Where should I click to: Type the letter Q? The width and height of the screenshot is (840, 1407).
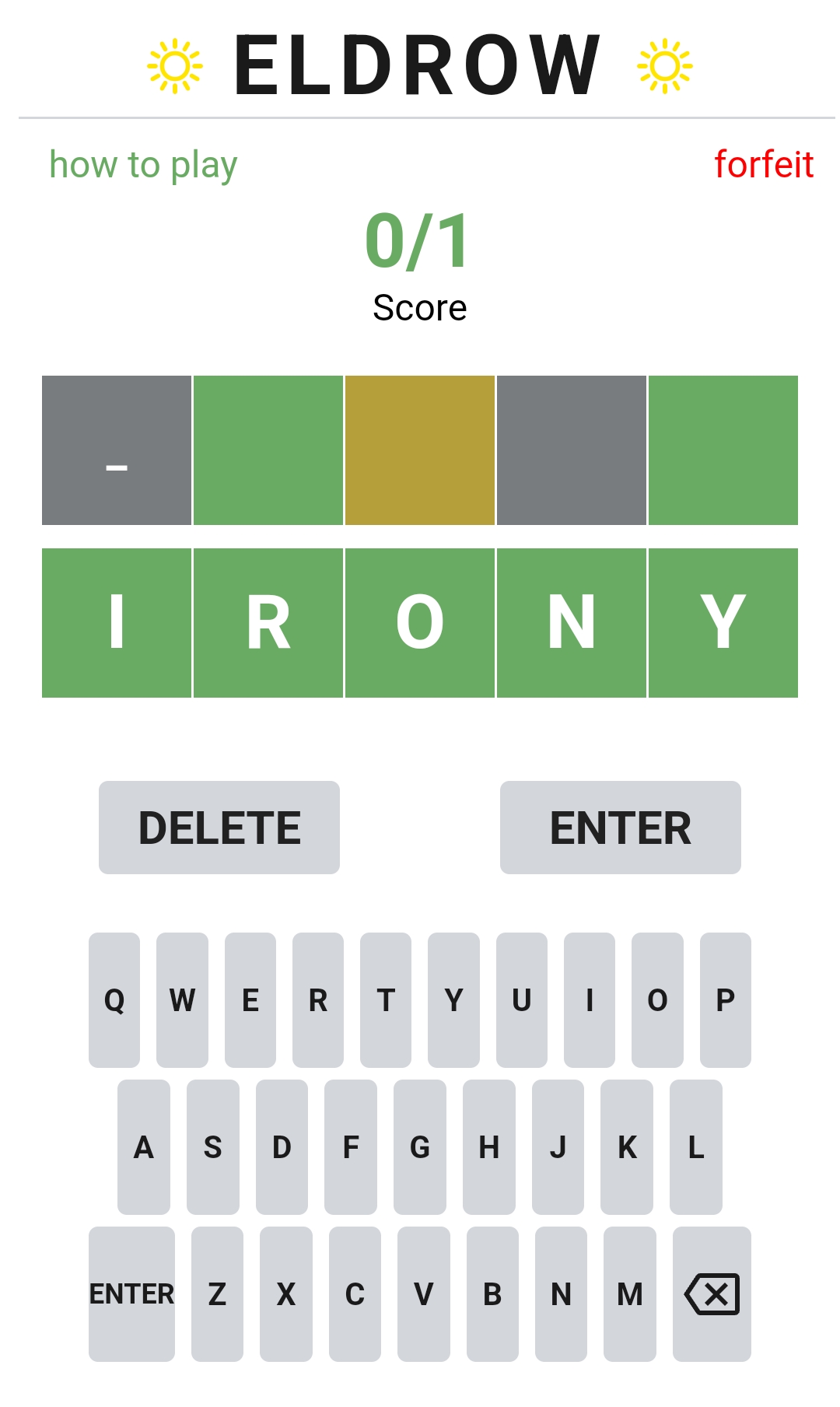(114, 999)
